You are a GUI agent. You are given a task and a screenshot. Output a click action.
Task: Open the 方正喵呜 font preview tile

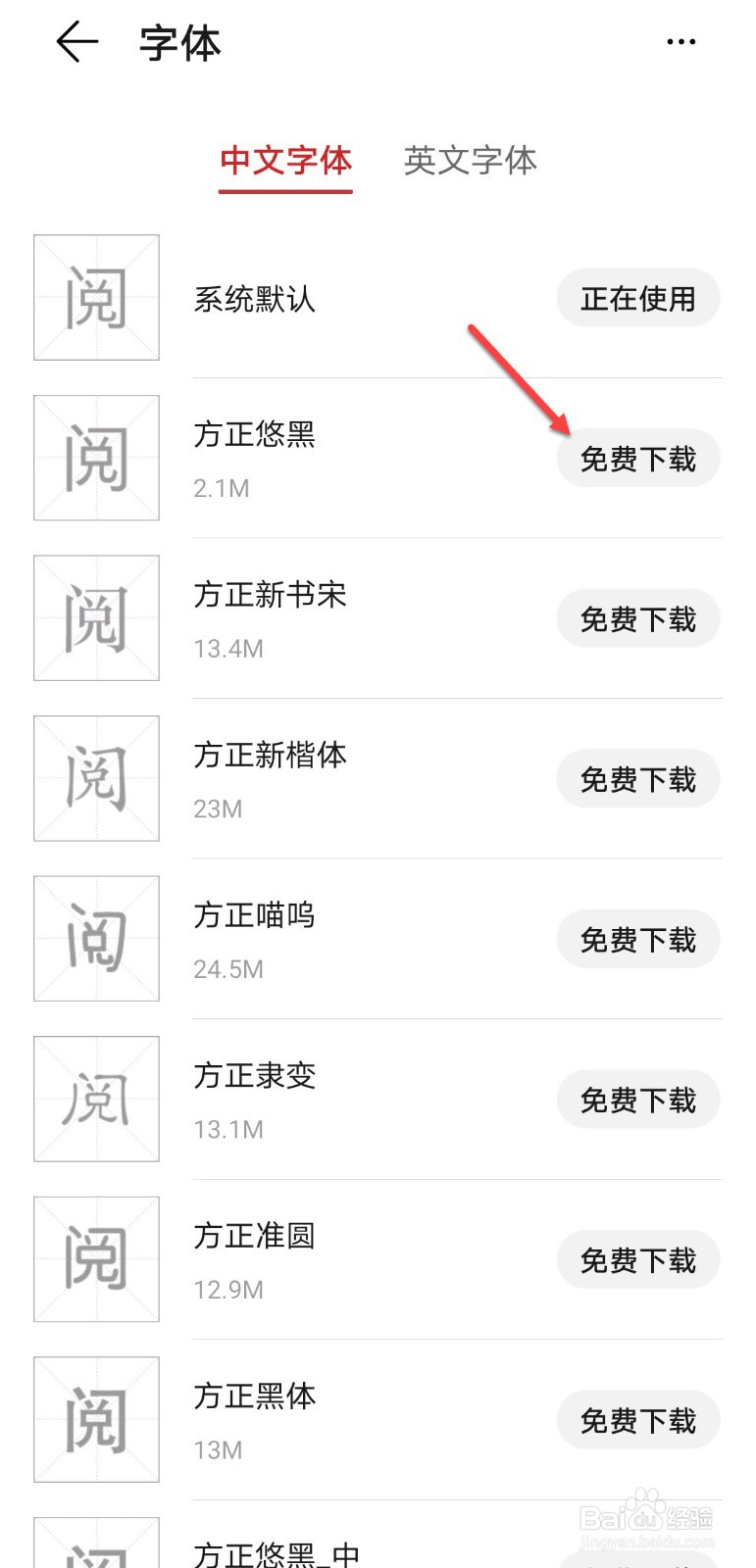click(96, 939)
